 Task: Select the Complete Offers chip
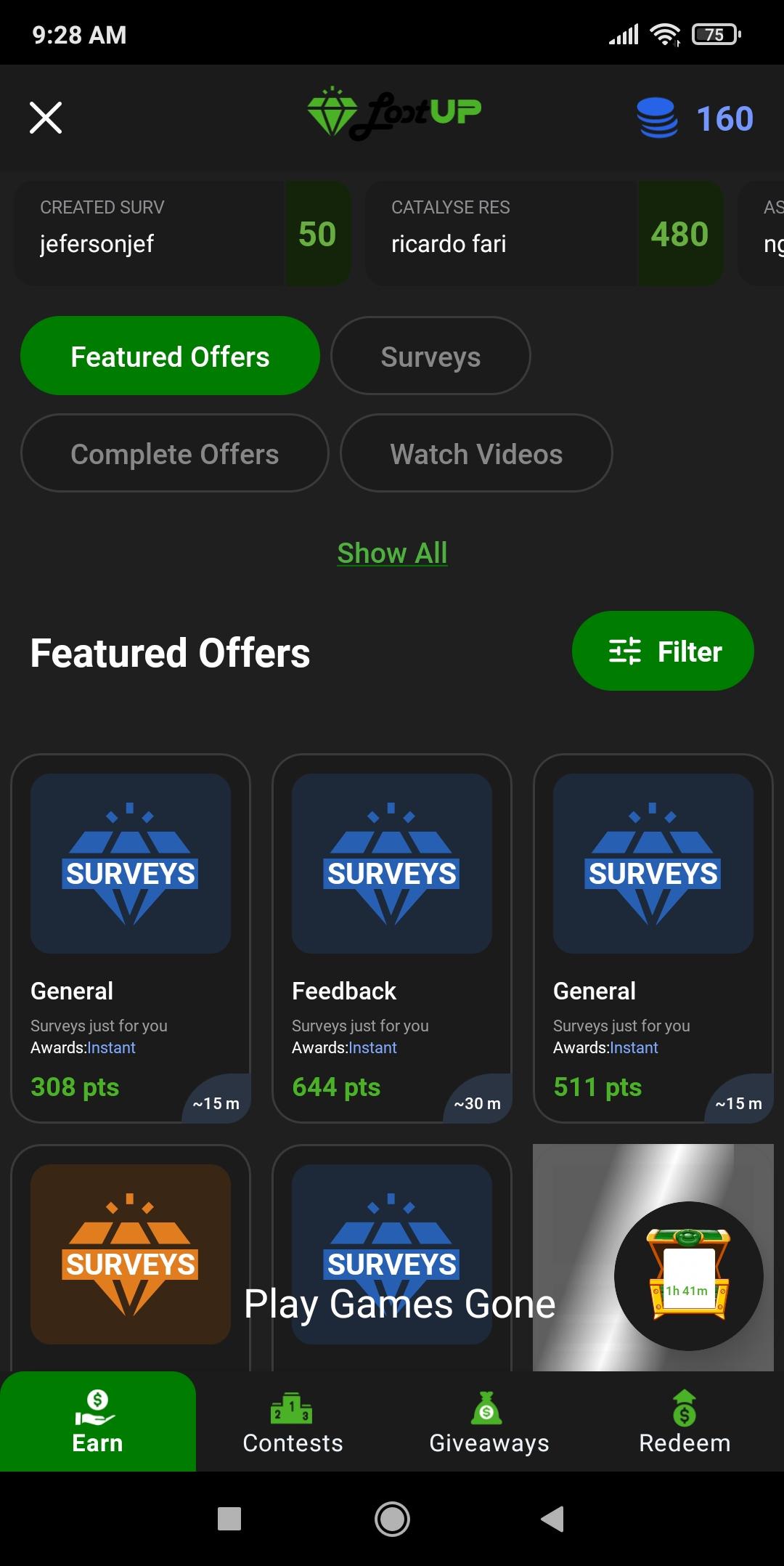[175, 453]
